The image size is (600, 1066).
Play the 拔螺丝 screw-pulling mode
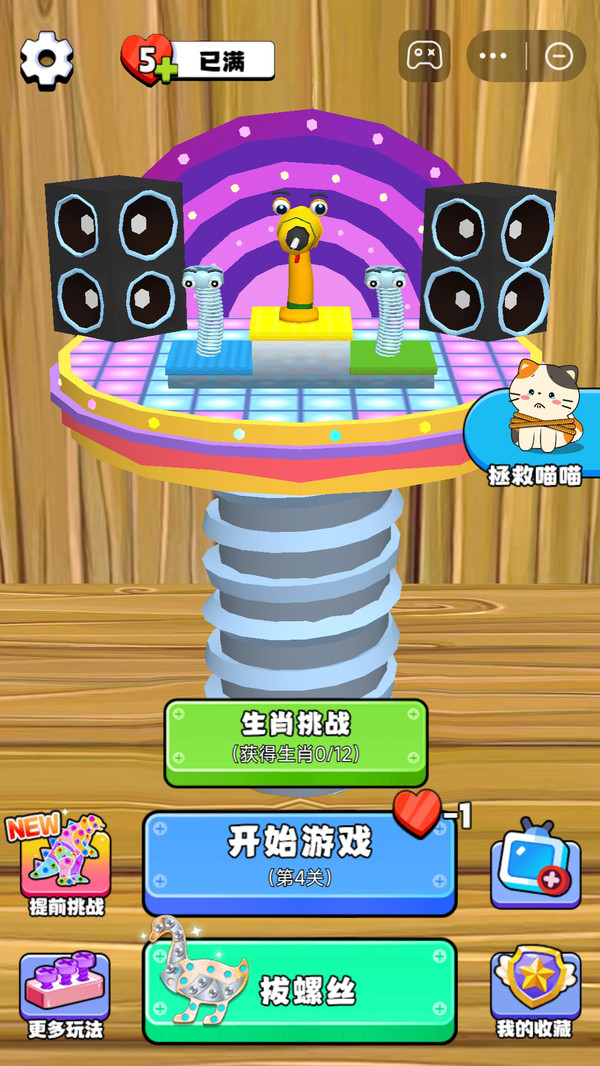pos(299,991)
